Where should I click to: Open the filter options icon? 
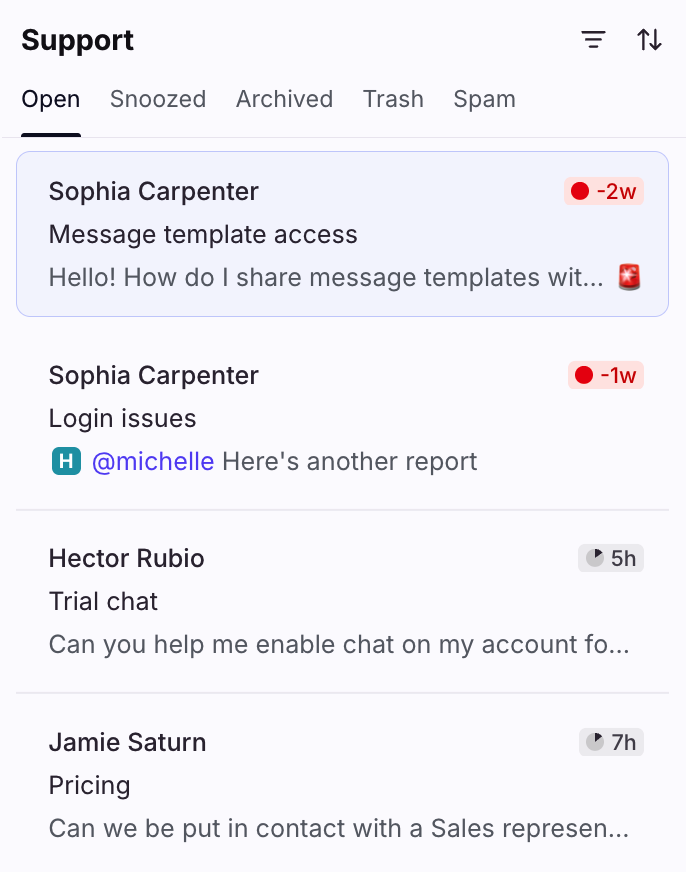click(x=594, y=40)
